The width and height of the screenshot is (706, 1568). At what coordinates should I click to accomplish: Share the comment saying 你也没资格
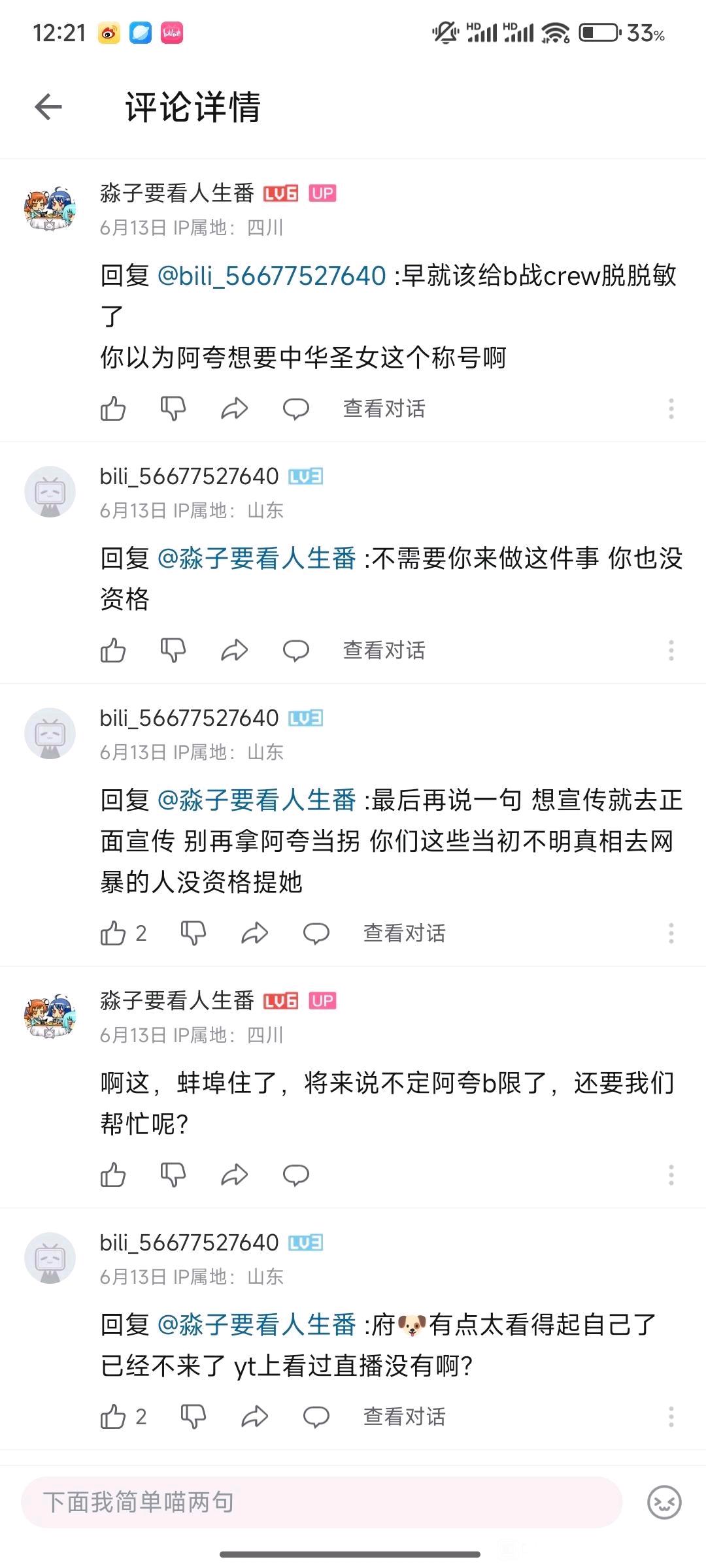(234, 651)
